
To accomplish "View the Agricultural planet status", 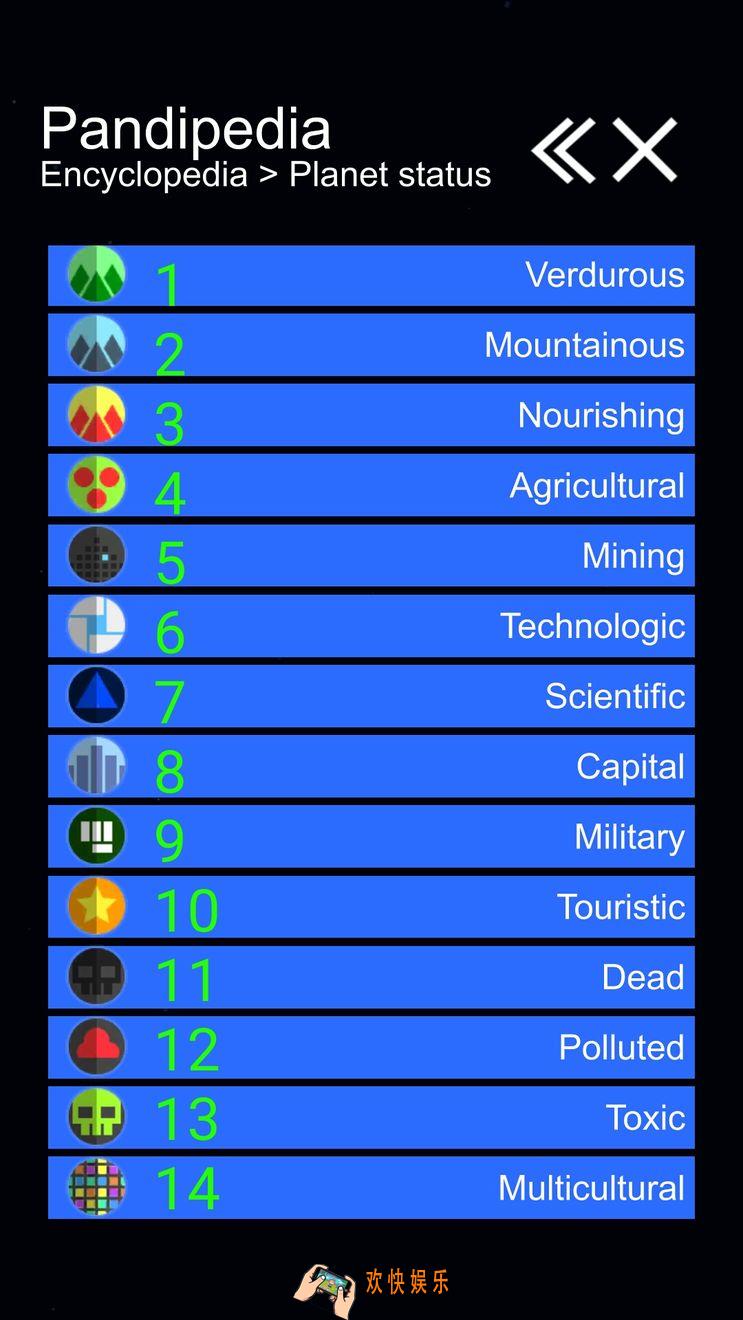I will pos(371,486).
